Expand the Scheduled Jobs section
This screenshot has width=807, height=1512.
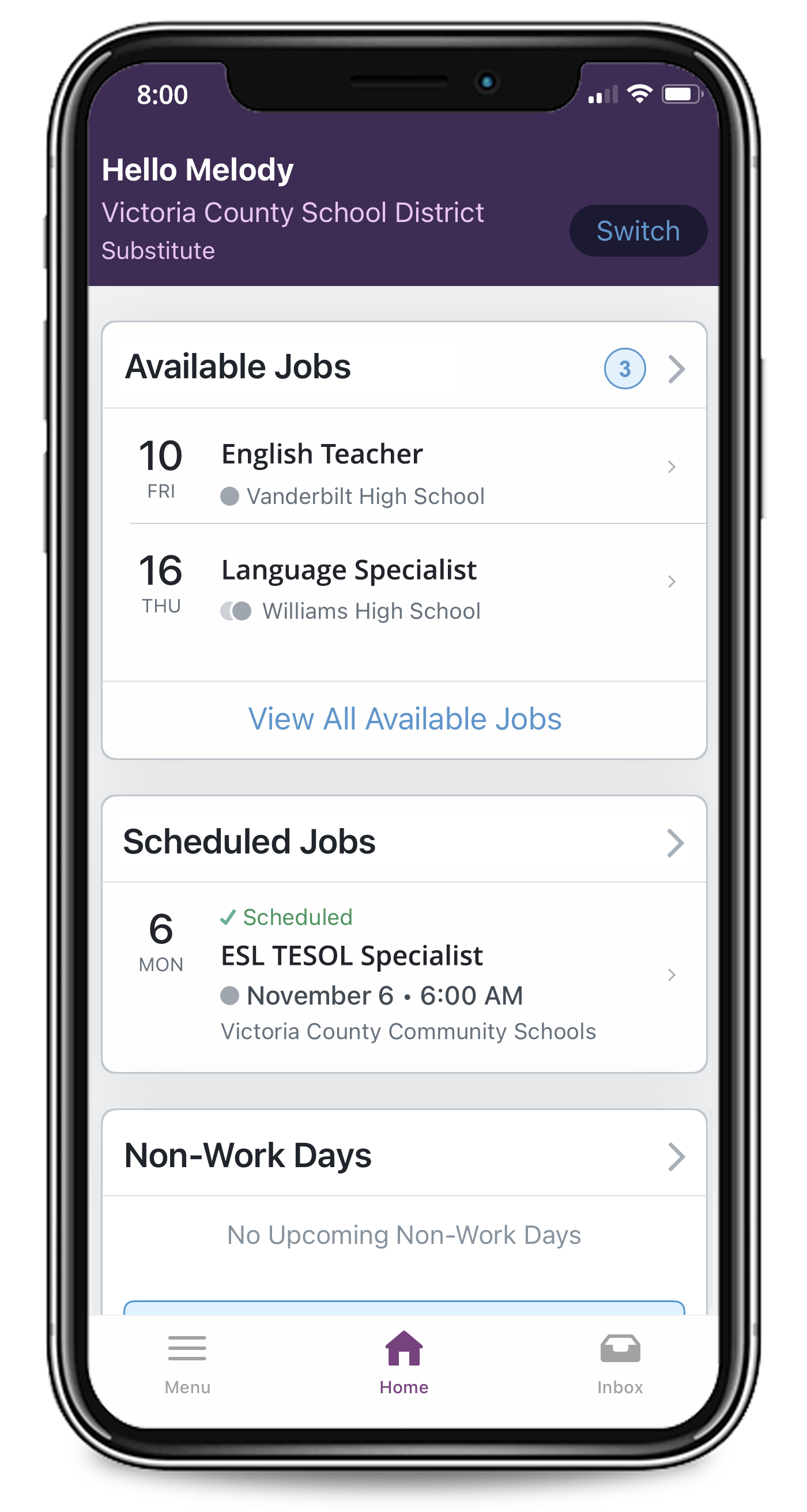tap(404, 842)
